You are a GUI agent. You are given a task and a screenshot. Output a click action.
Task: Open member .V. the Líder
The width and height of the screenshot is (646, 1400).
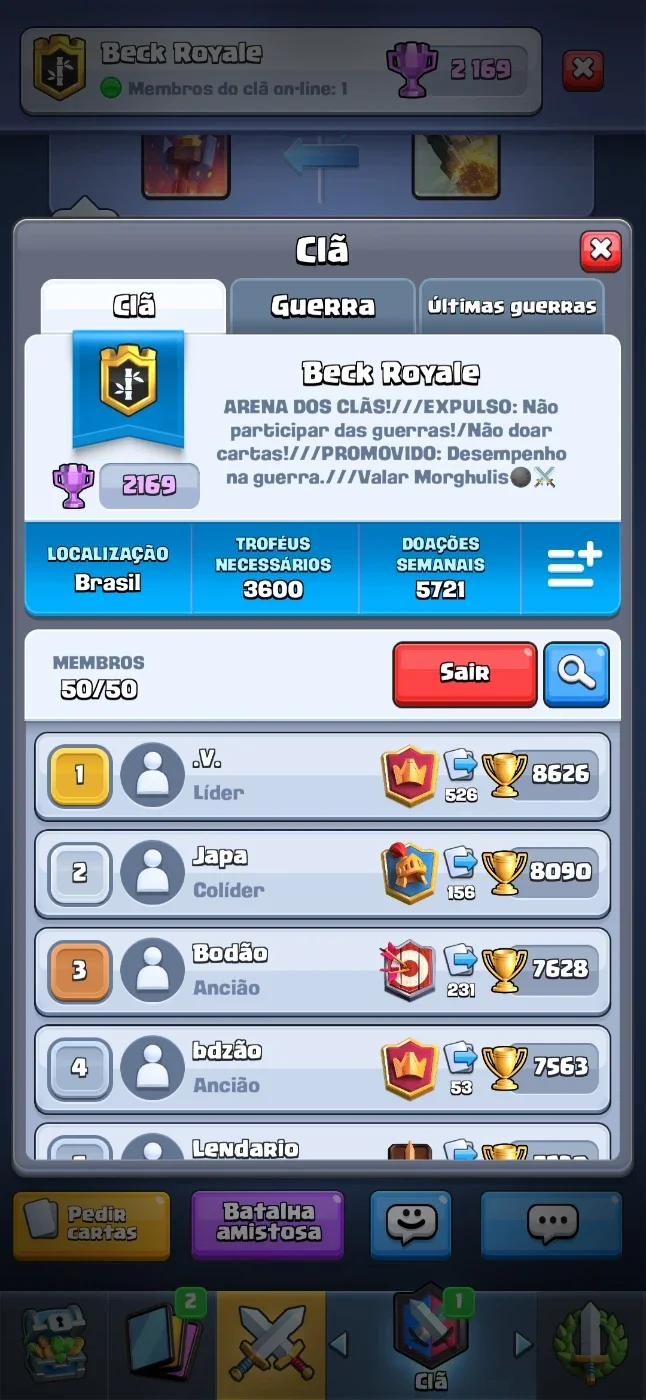click(x=322, y=776)
